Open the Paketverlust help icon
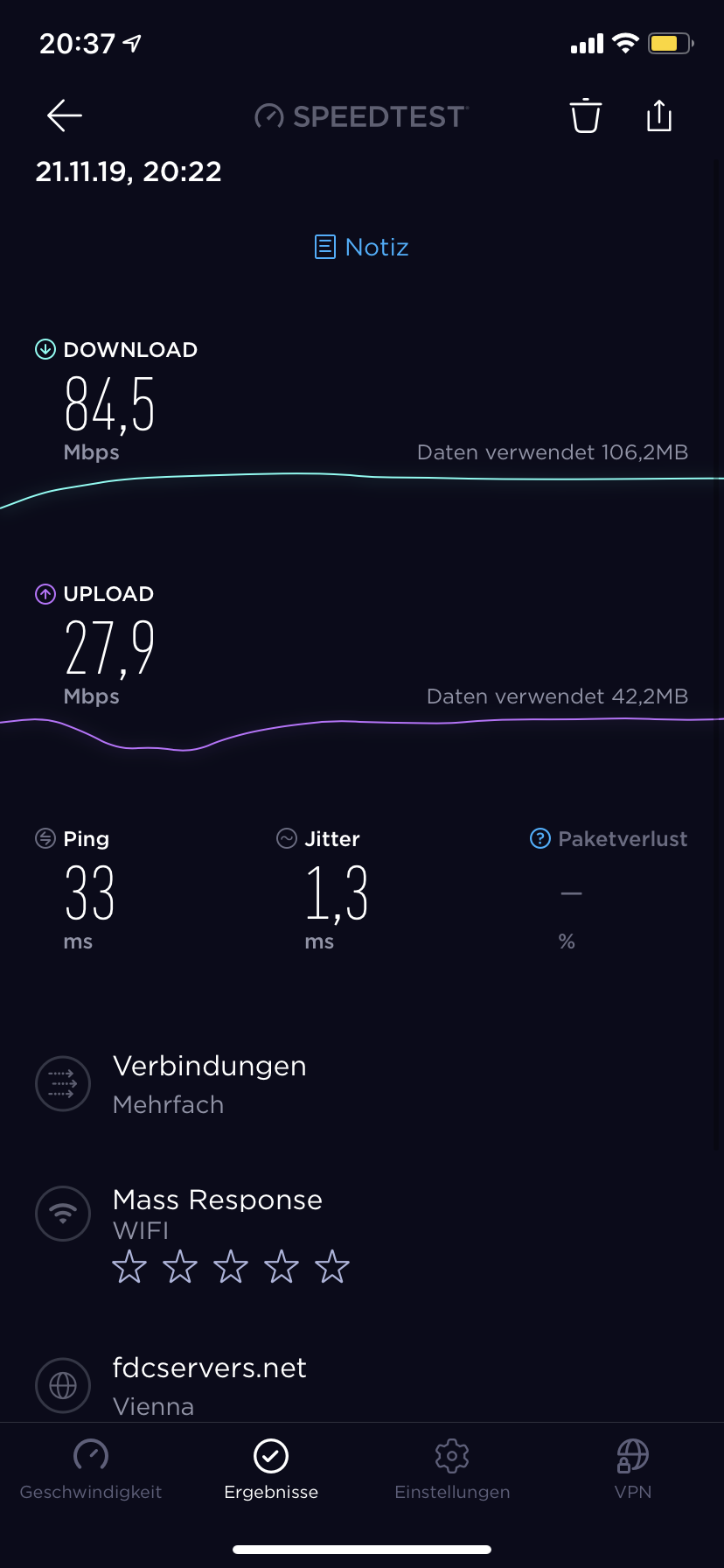 540,838
